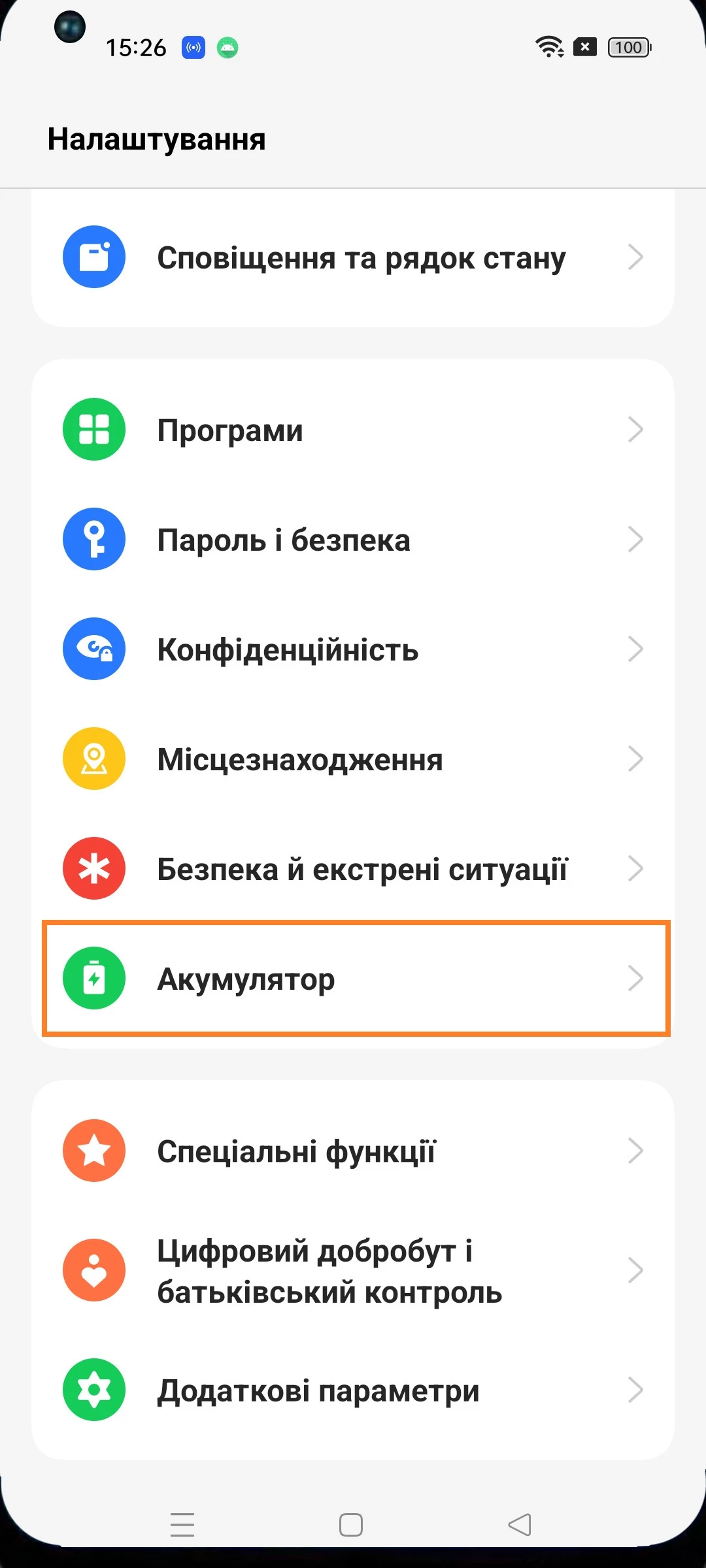Open the Програми settings row
Viewport: 706px width, 1568px height.
[353, 430]
